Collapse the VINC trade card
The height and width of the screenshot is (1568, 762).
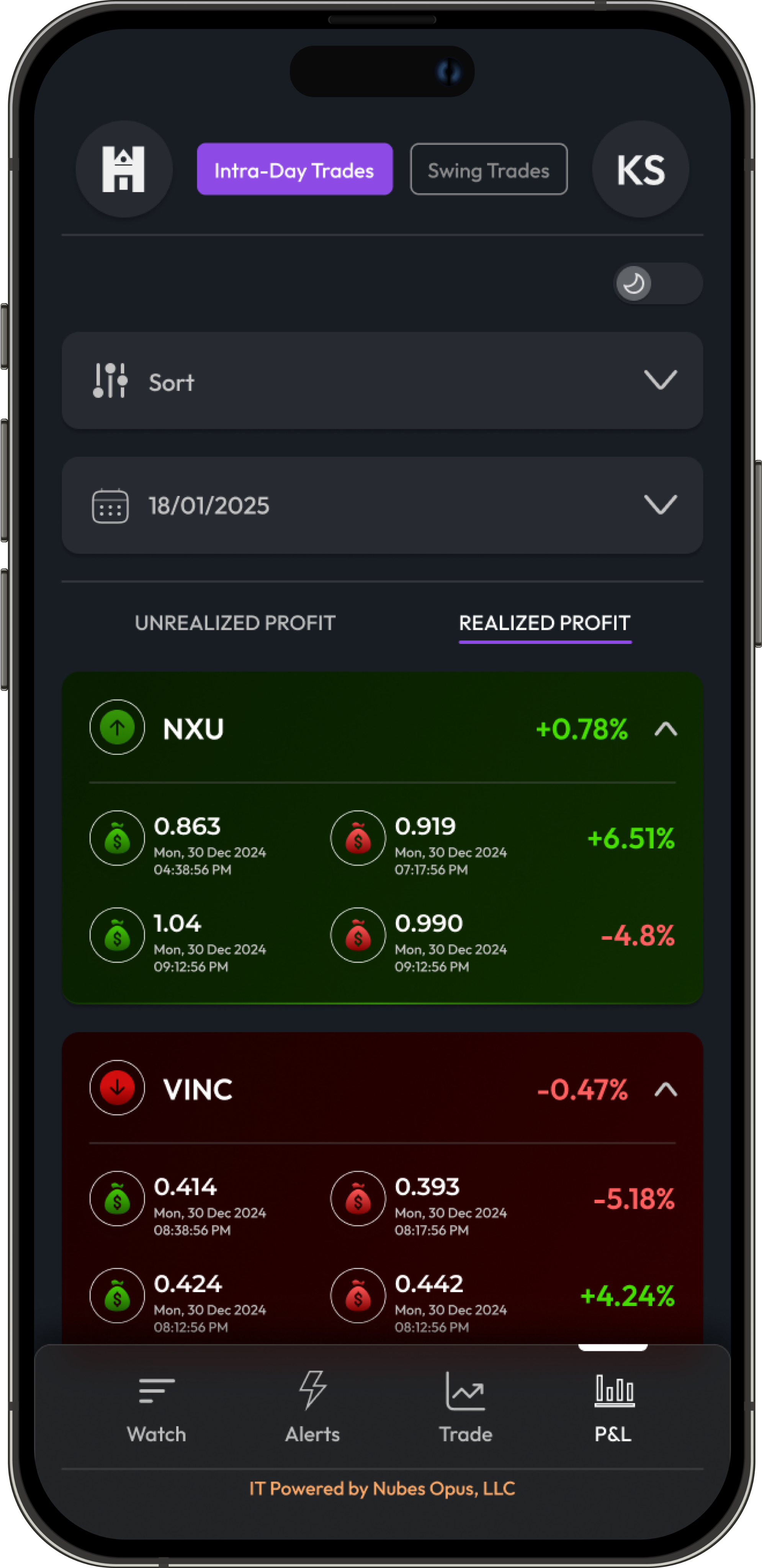coord(666,1089)
